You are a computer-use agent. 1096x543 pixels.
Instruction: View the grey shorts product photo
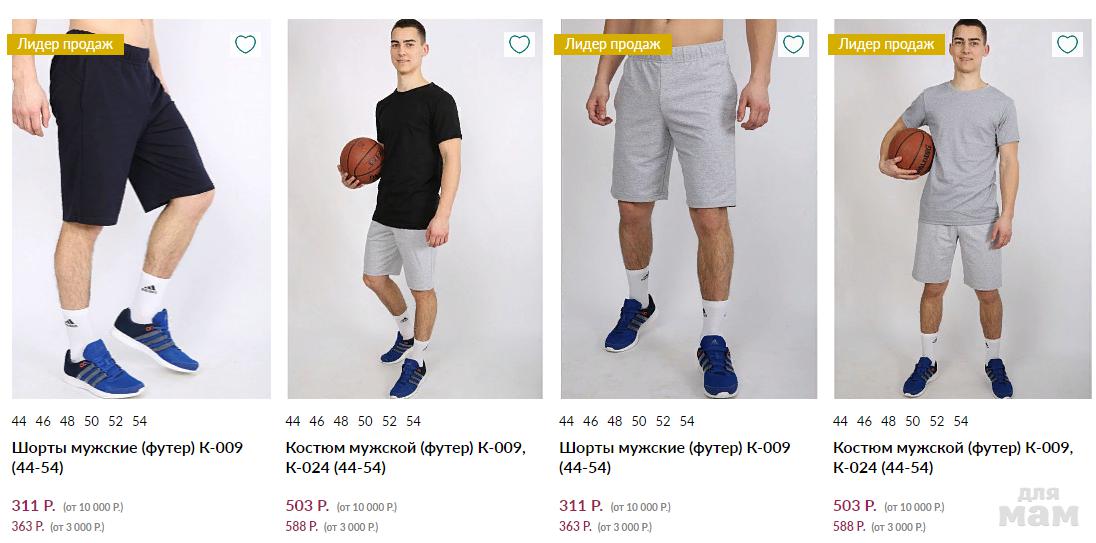click(689, 220)
